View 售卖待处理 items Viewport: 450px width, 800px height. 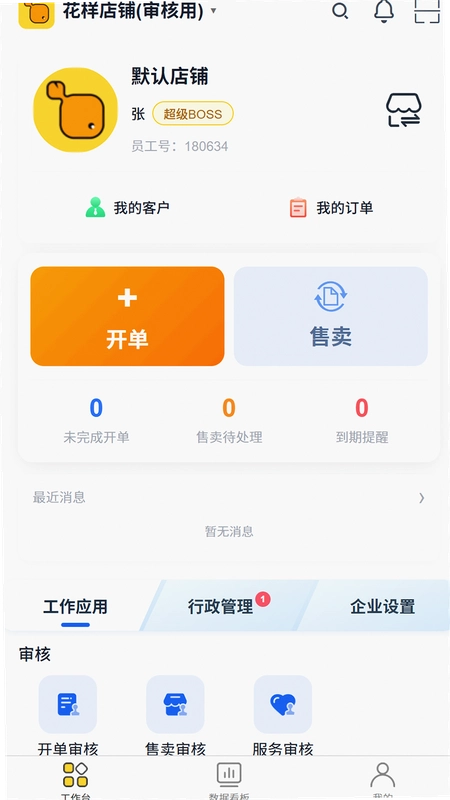click(229, 420)
